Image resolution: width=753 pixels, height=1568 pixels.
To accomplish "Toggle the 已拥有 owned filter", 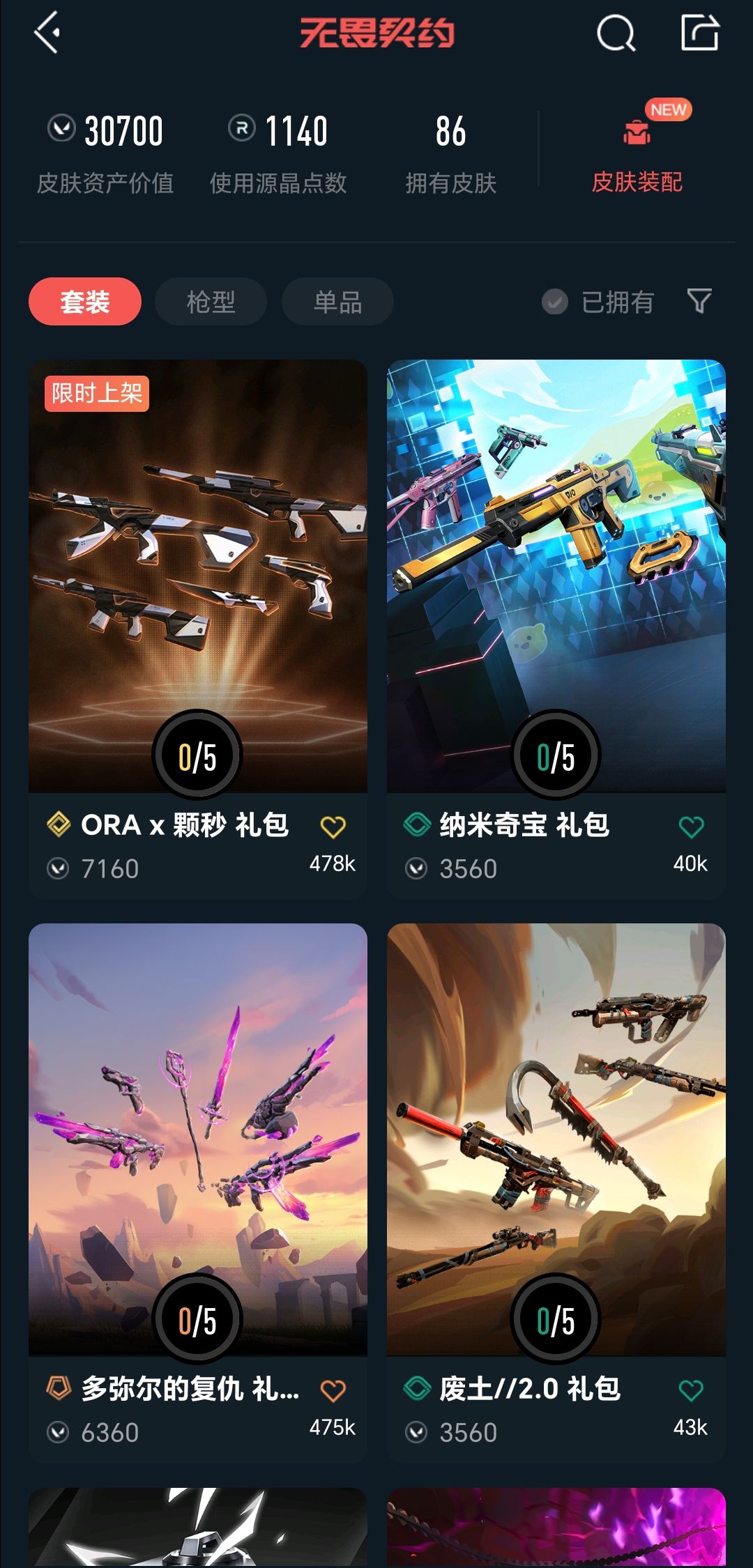I will (598, 302).
